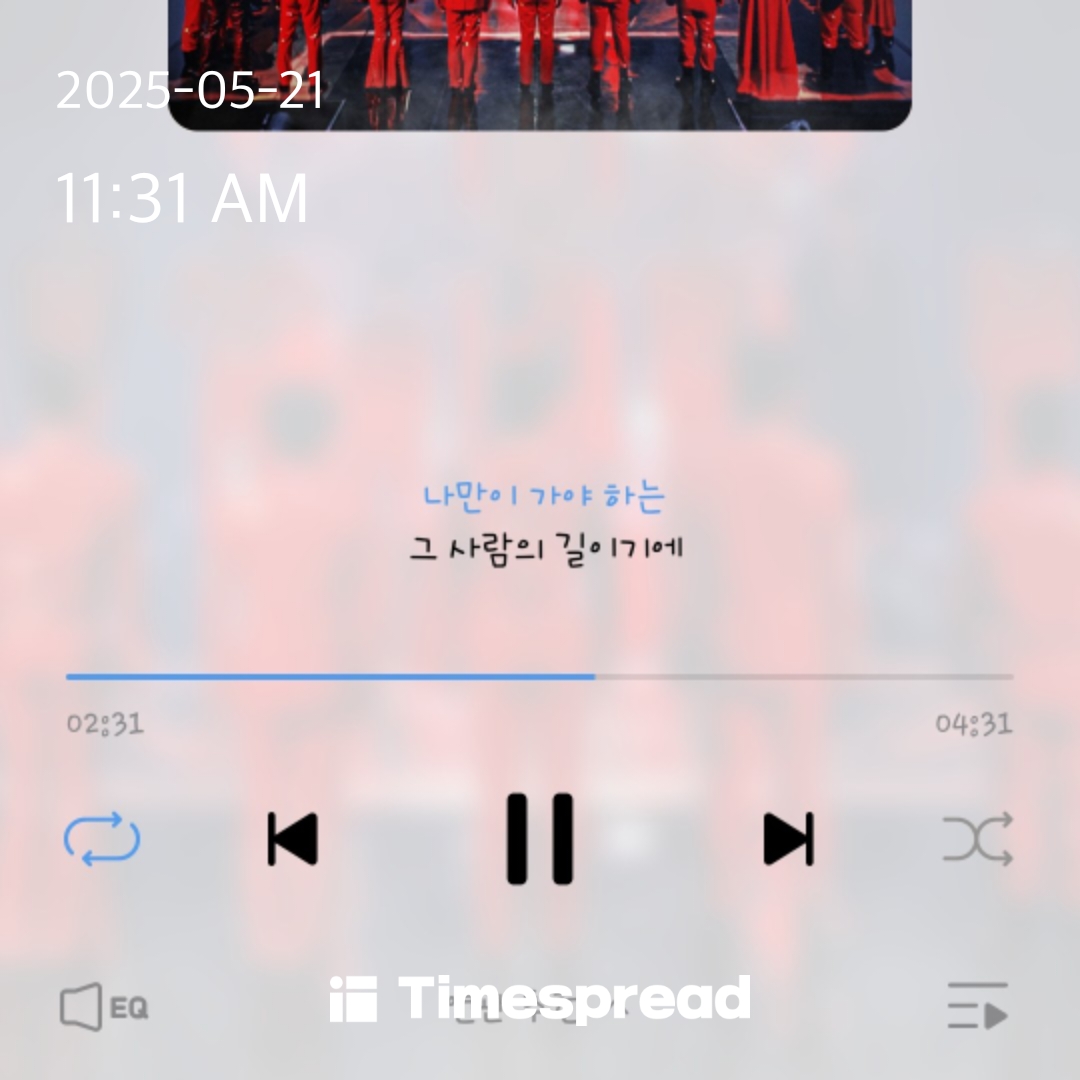The image size is (1080, 1080).
Task: Seek on the song progress bar
Action: point(540,677)
